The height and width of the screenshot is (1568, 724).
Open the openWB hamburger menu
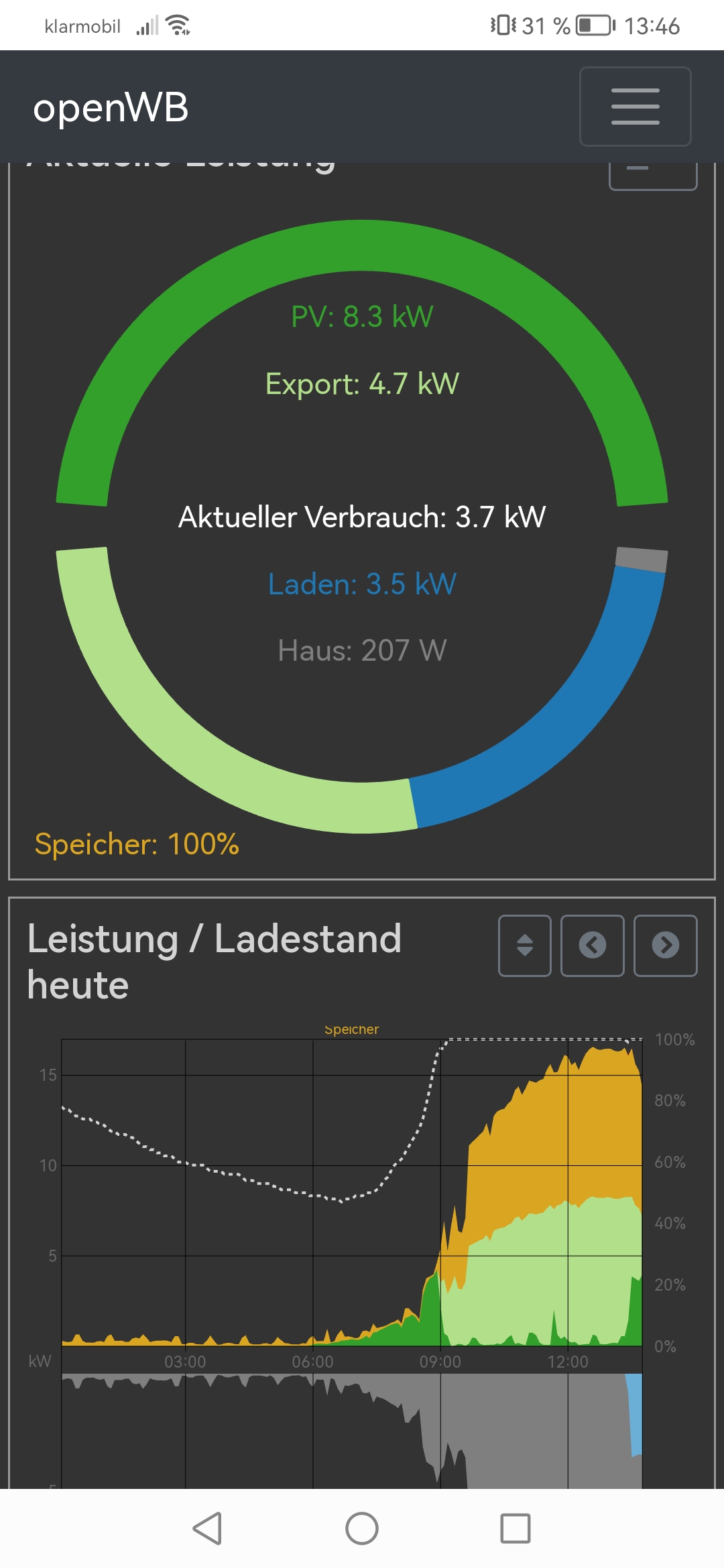pos(635,107)
